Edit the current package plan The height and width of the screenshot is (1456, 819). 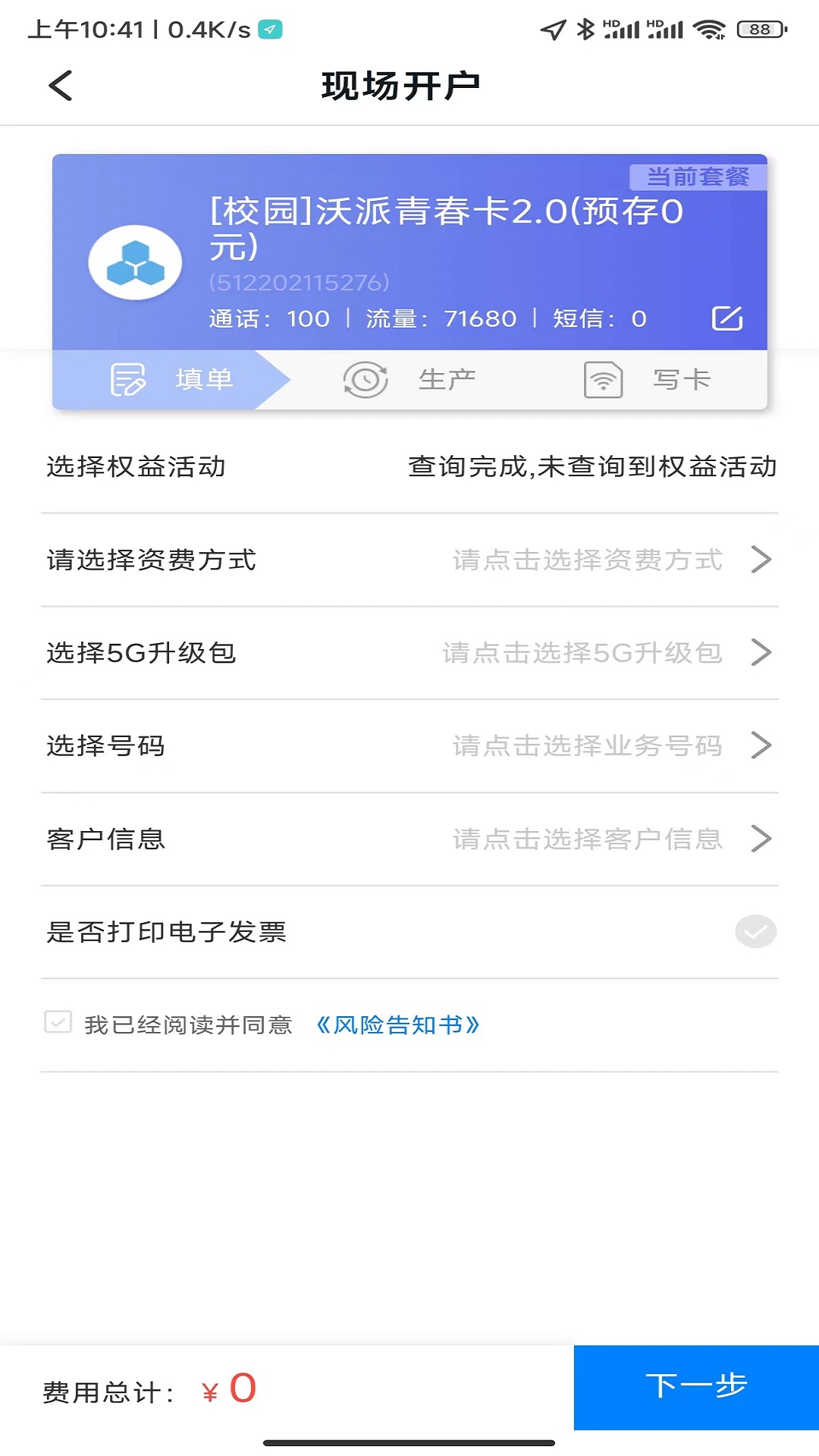[726, 318]
